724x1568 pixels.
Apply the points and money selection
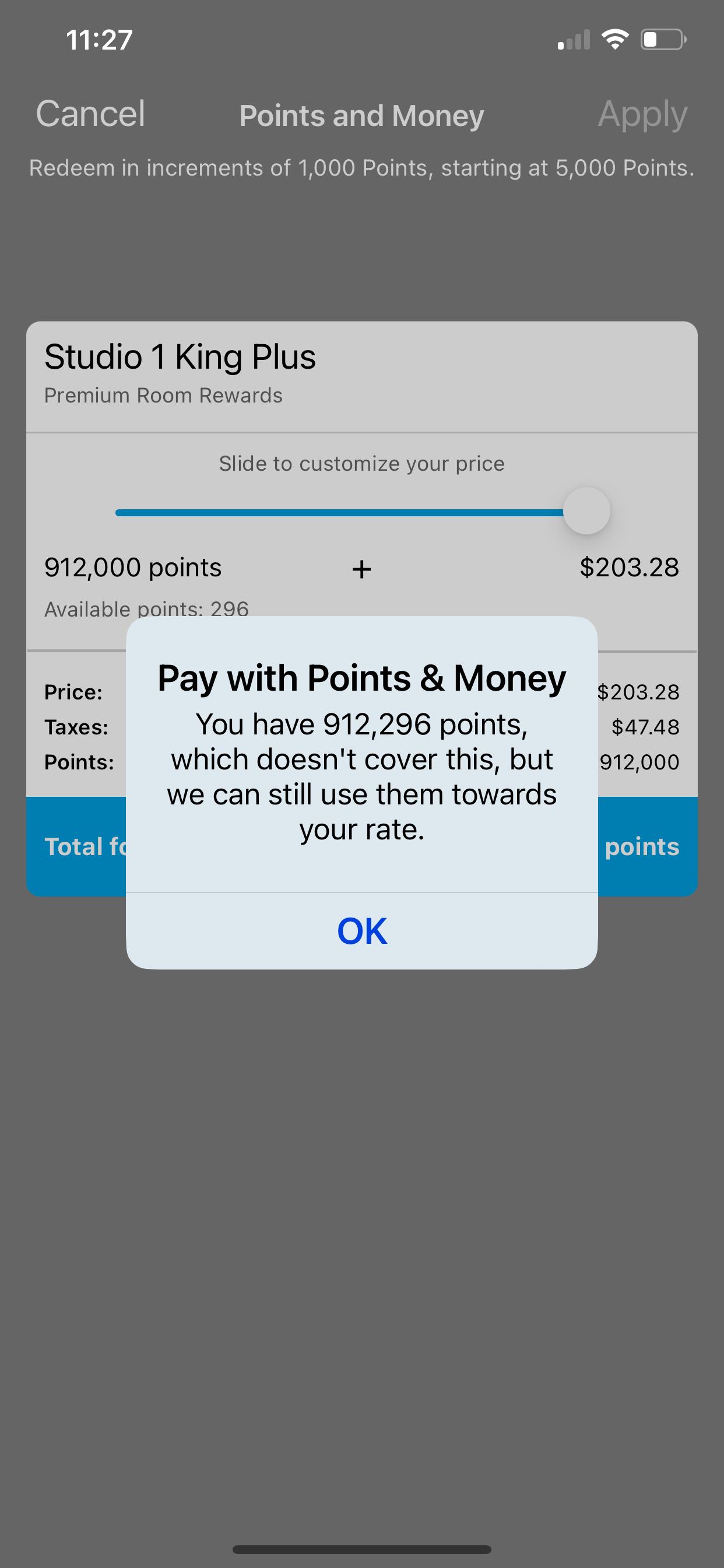[642, 114]
